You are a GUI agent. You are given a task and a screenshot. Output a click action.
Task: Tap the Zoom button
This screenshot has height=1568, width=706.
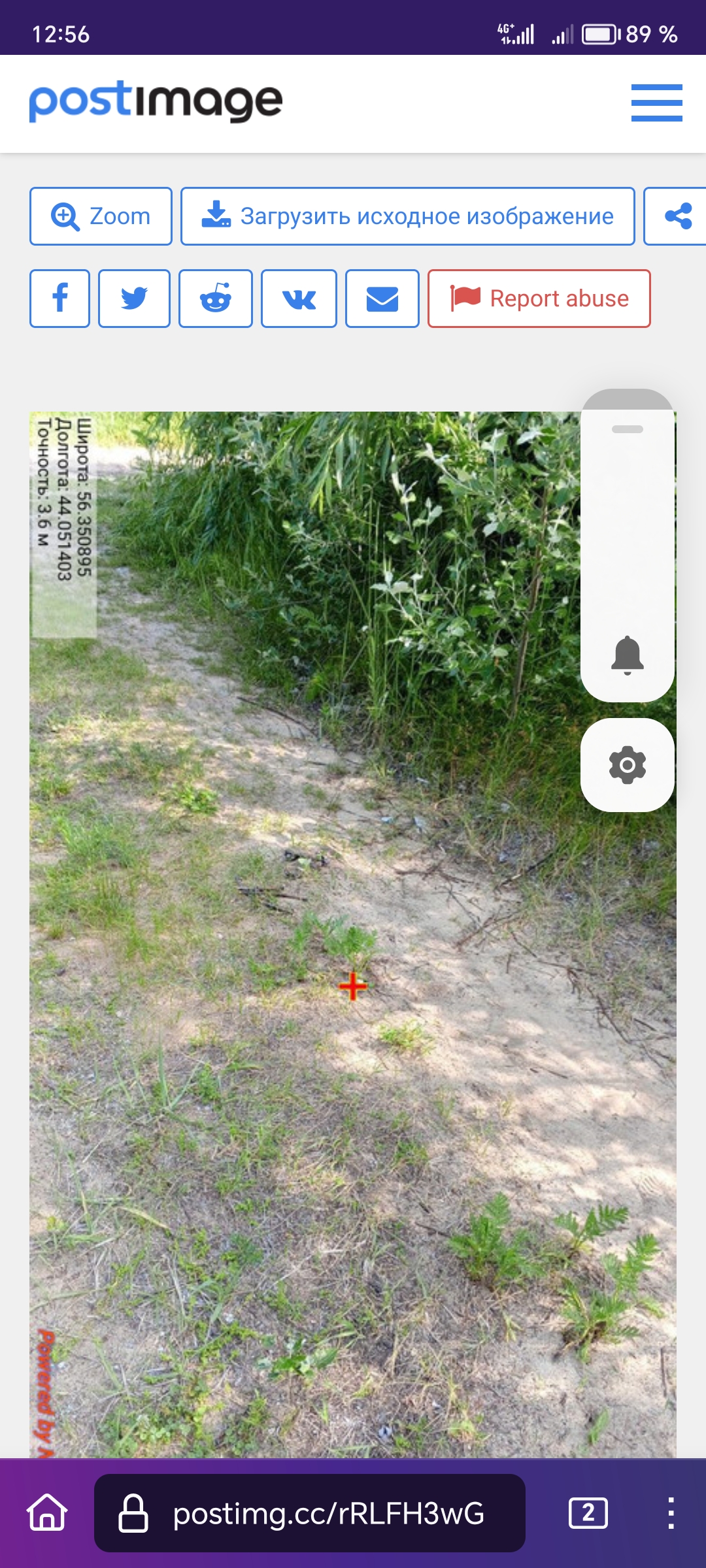[101, 216]
